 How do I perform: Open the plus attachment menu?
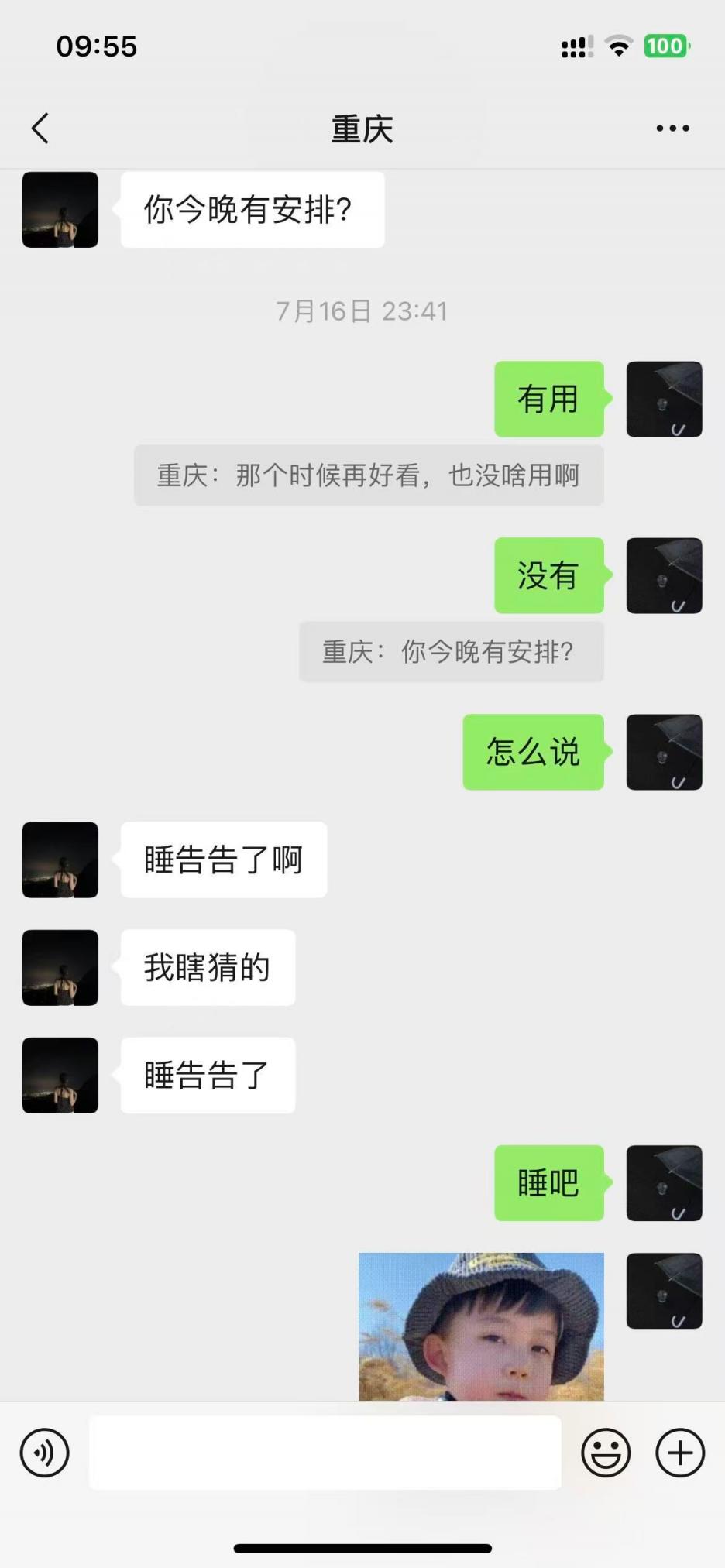[680, 1453]
